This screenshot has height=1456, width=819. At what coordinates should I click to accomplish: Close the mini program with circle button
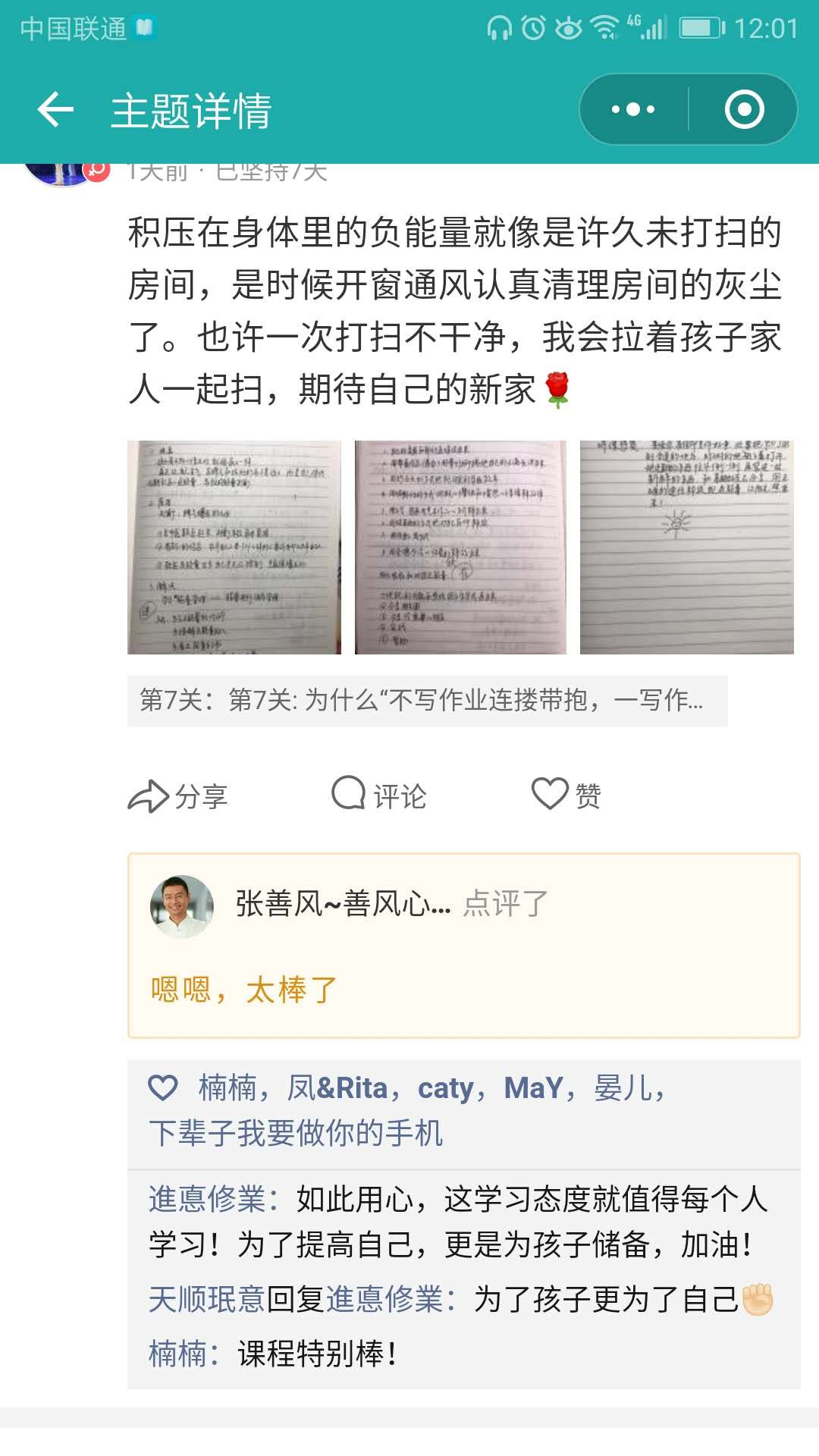(744, 110)
